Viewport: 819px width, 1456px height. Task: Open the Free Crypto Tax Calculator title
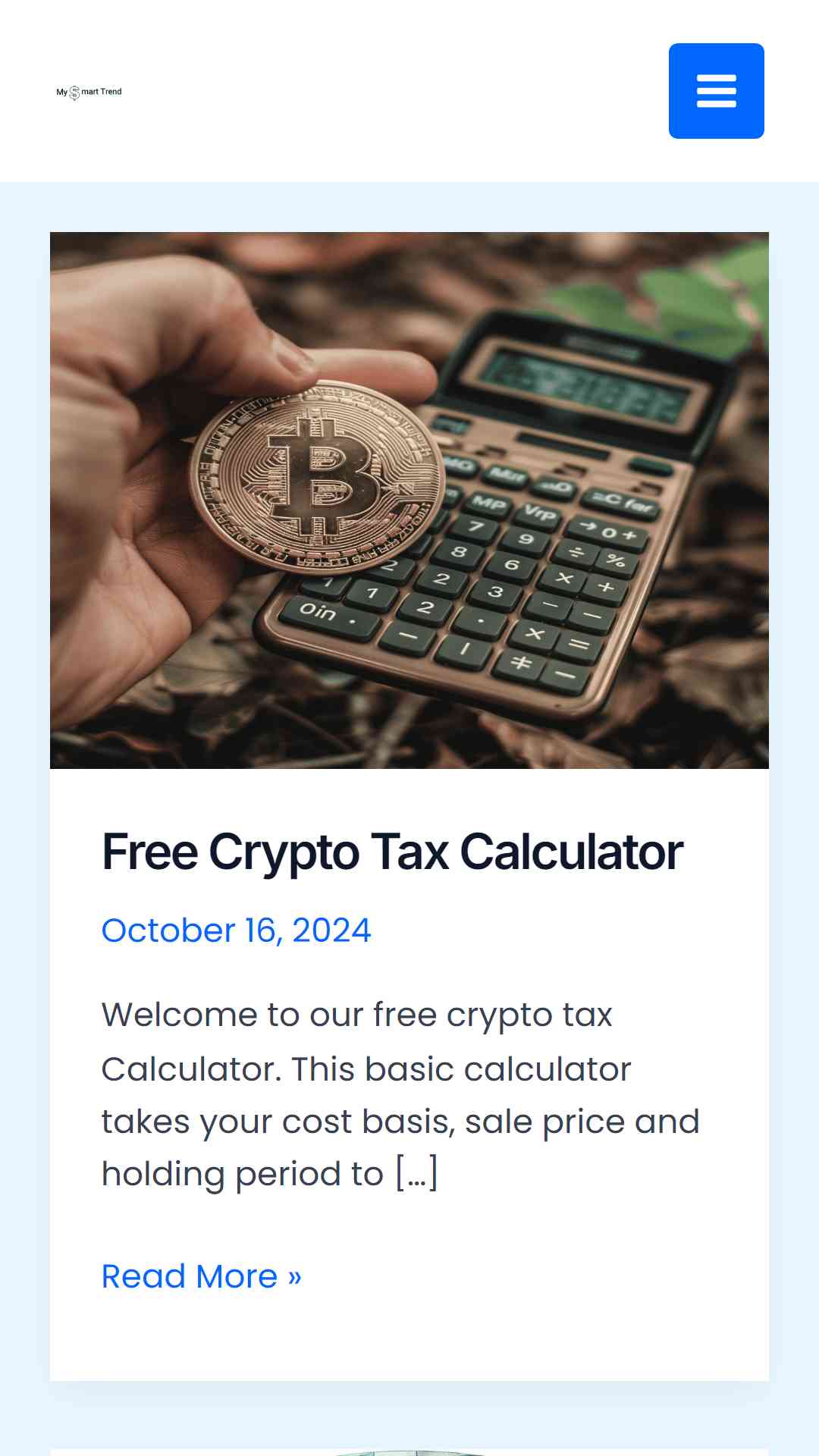coord(392,852)
